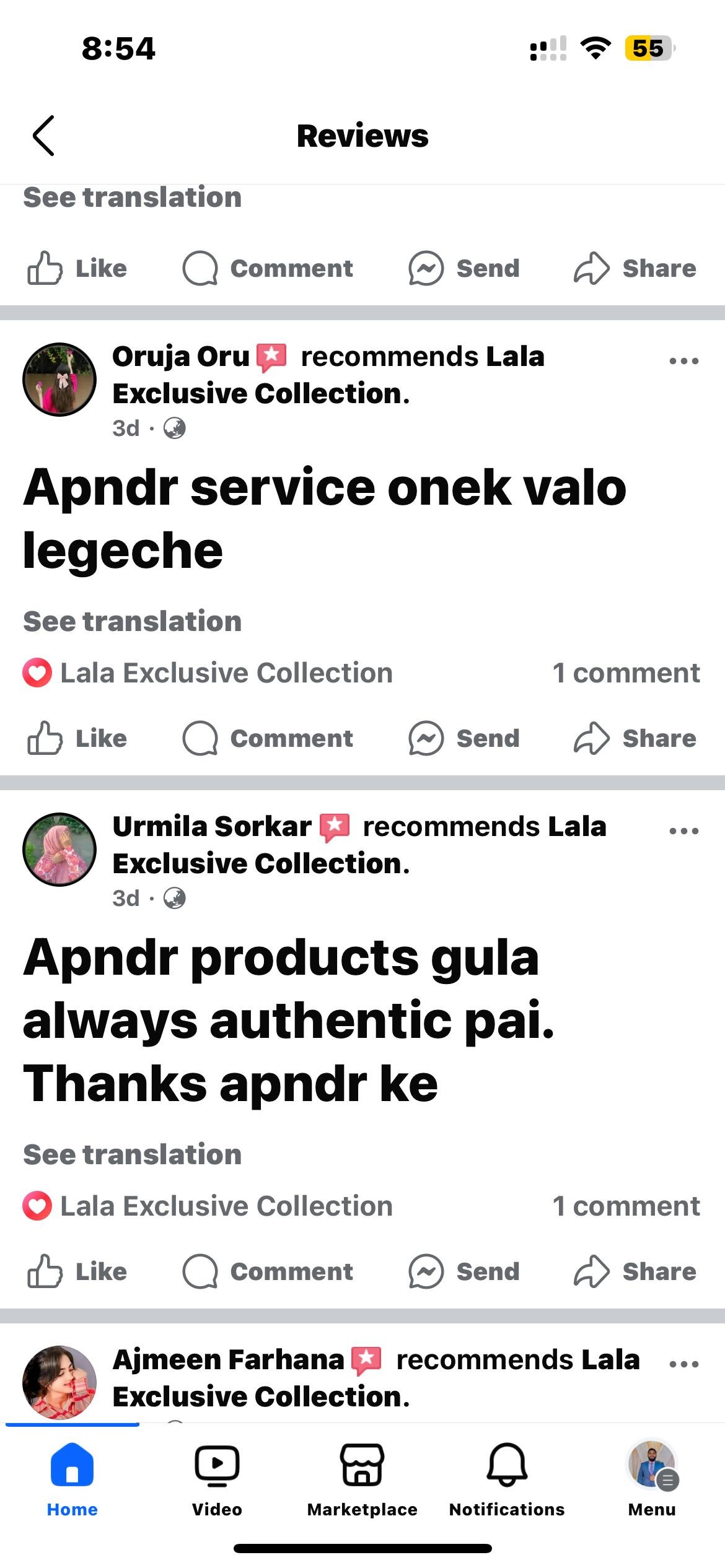Switch to the Video tab
This screenshot has height=1568, width=725.
point(217,1479)
